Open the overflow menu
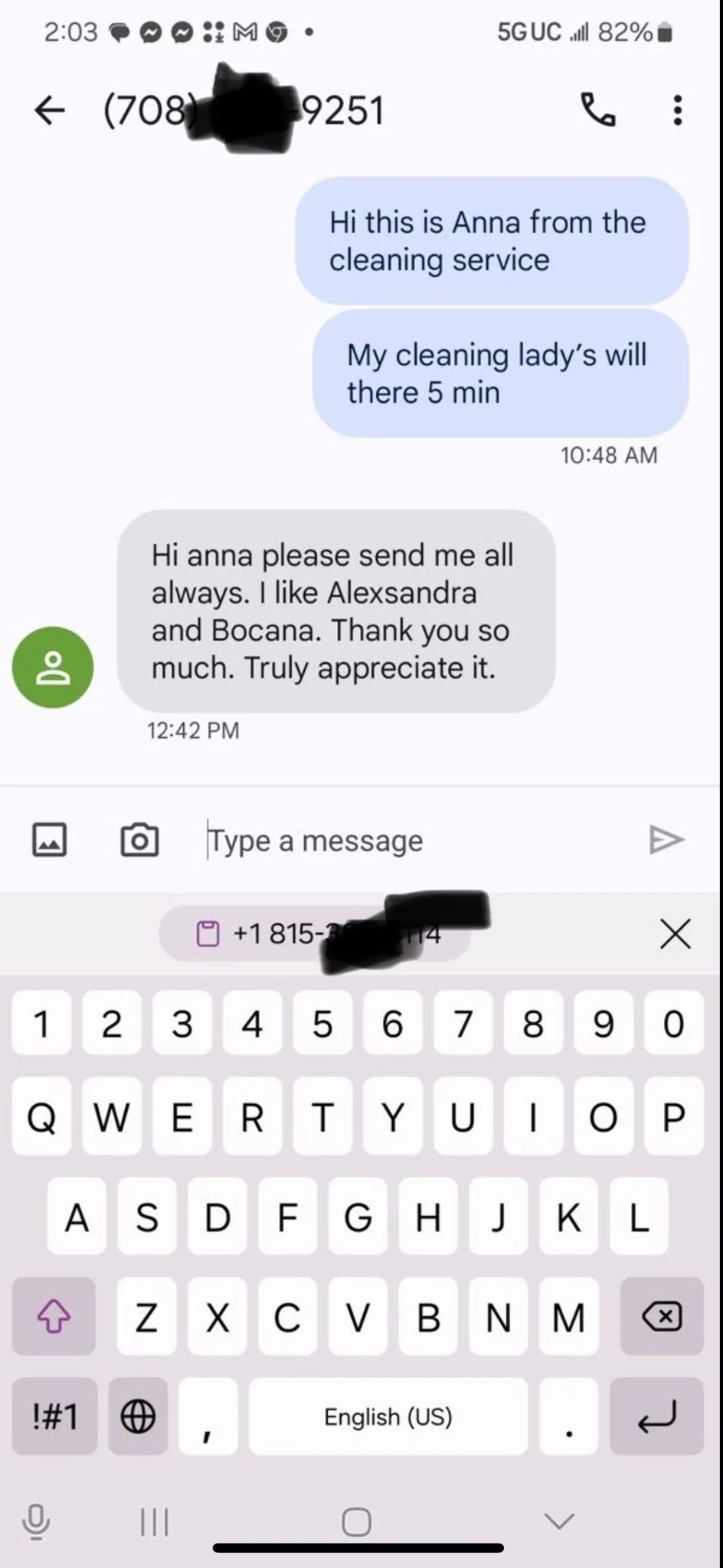 click(x=677, y=110)
